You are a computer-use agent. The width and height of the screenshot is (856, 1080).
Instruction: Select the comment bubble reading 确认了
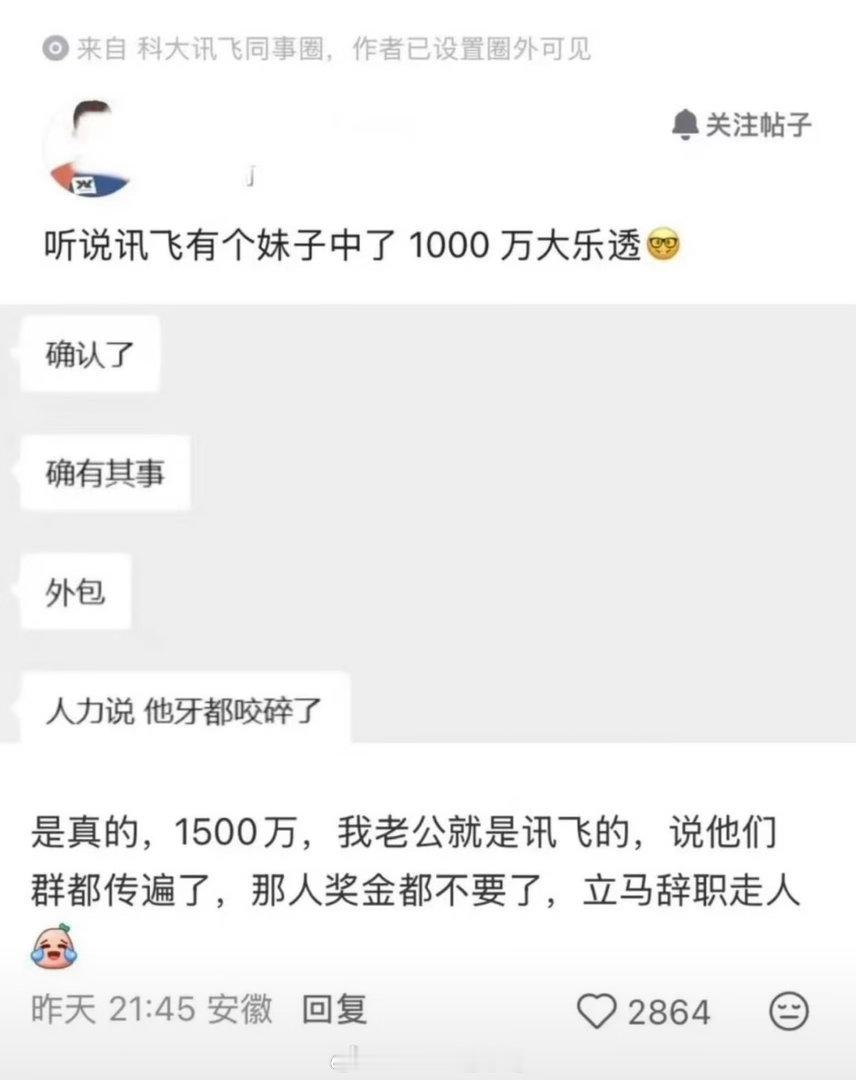[x=88, y=353]
